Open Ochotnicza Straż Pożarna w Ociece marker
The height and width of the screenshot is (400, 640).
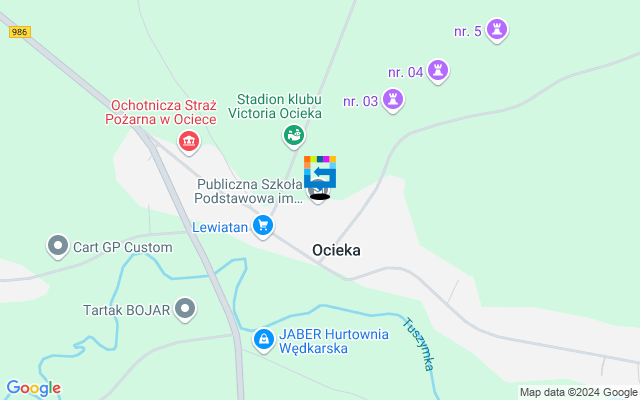tap(188, 143)
